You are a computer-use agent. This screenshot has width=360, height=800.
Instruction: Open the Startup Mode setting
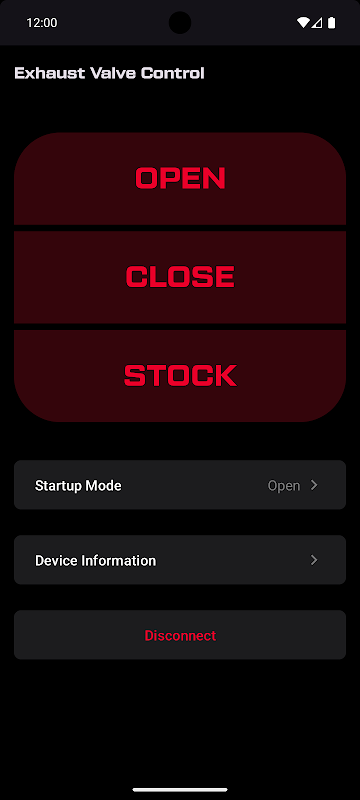click(180, 485)
